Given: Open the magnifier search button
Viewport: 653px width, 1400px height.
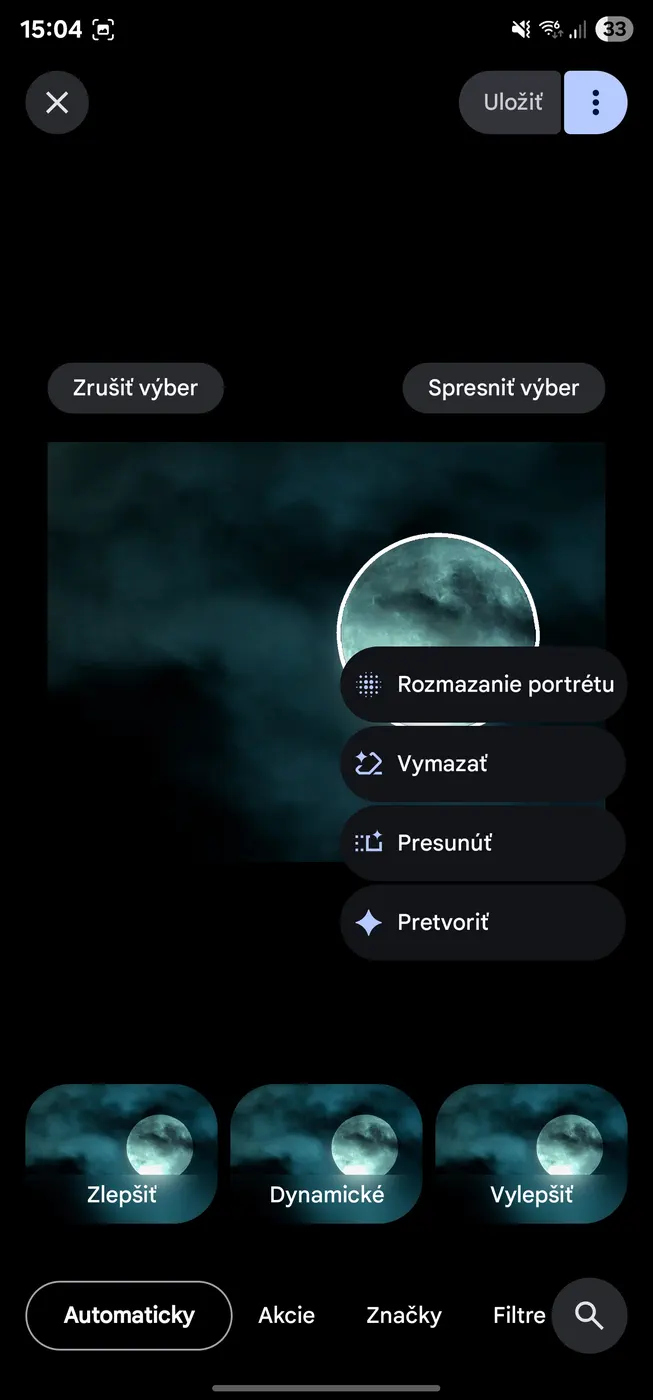Looking at the screenshot, I should coord(589,1315).
